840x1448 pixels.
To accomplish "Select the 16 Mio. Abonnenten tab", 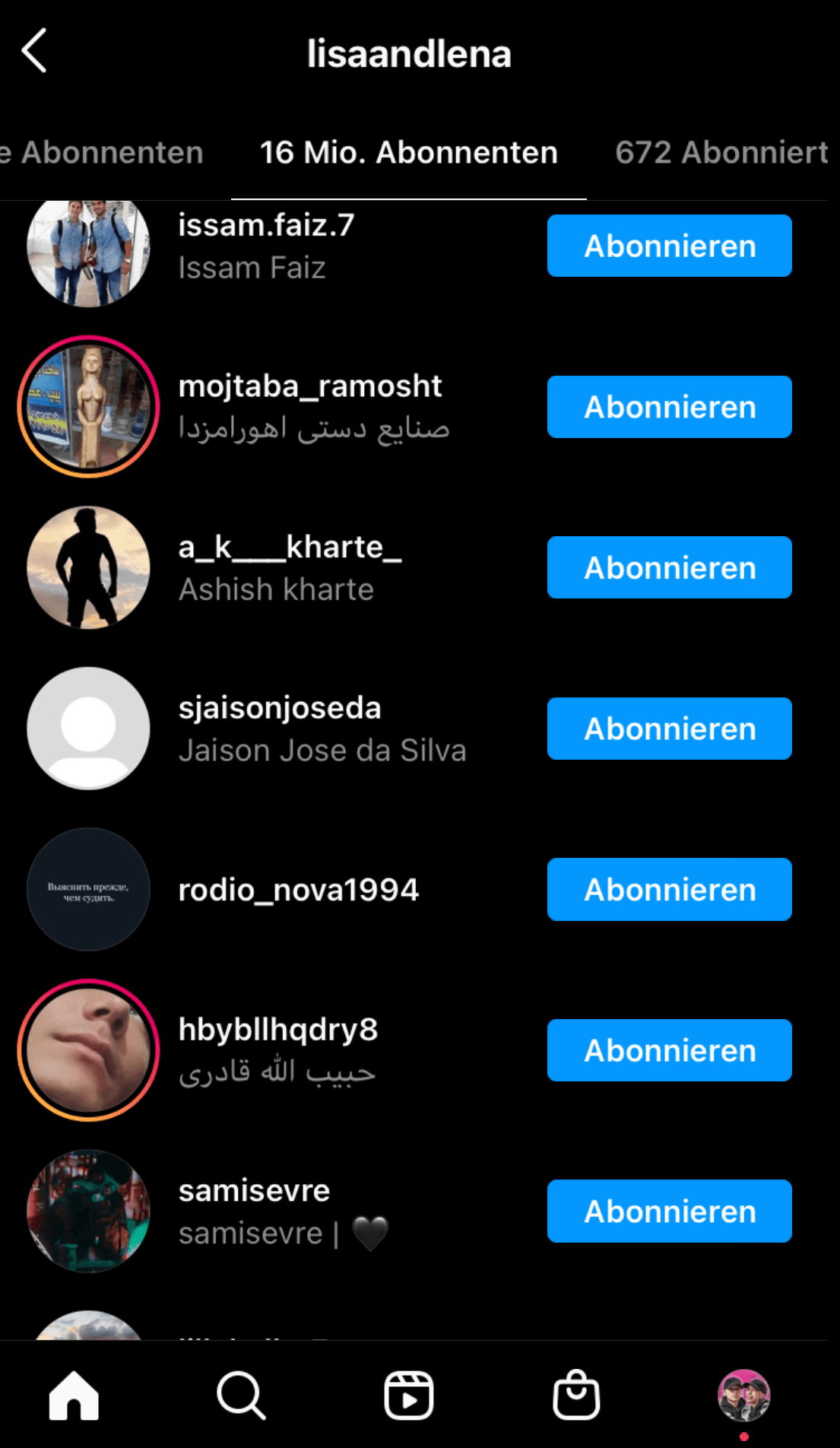I will click(x=409, y=153).
